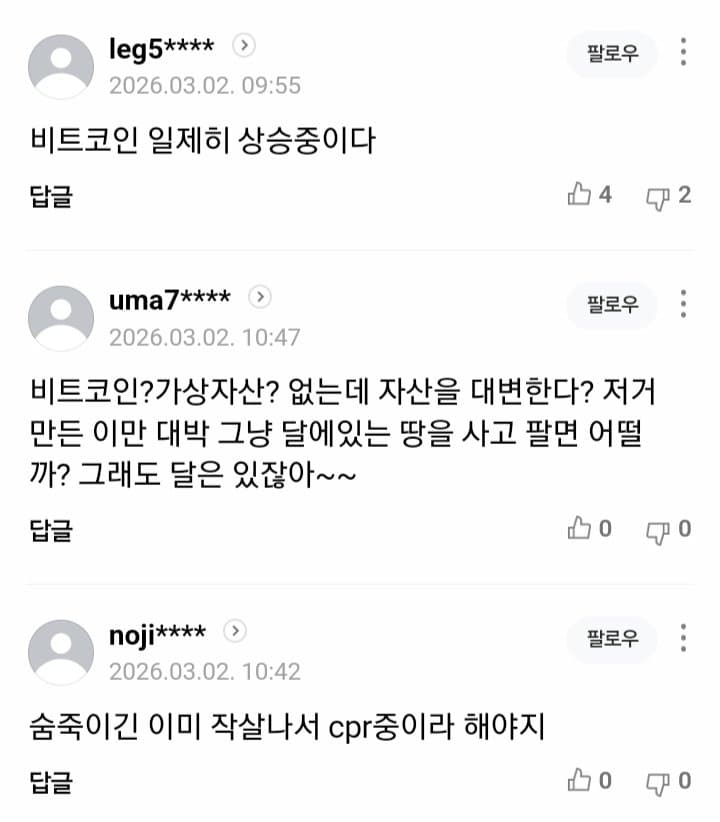Screen dimensions: 720x822
Task: Open uma7**** profile via chevron
Action: [260, 297]
